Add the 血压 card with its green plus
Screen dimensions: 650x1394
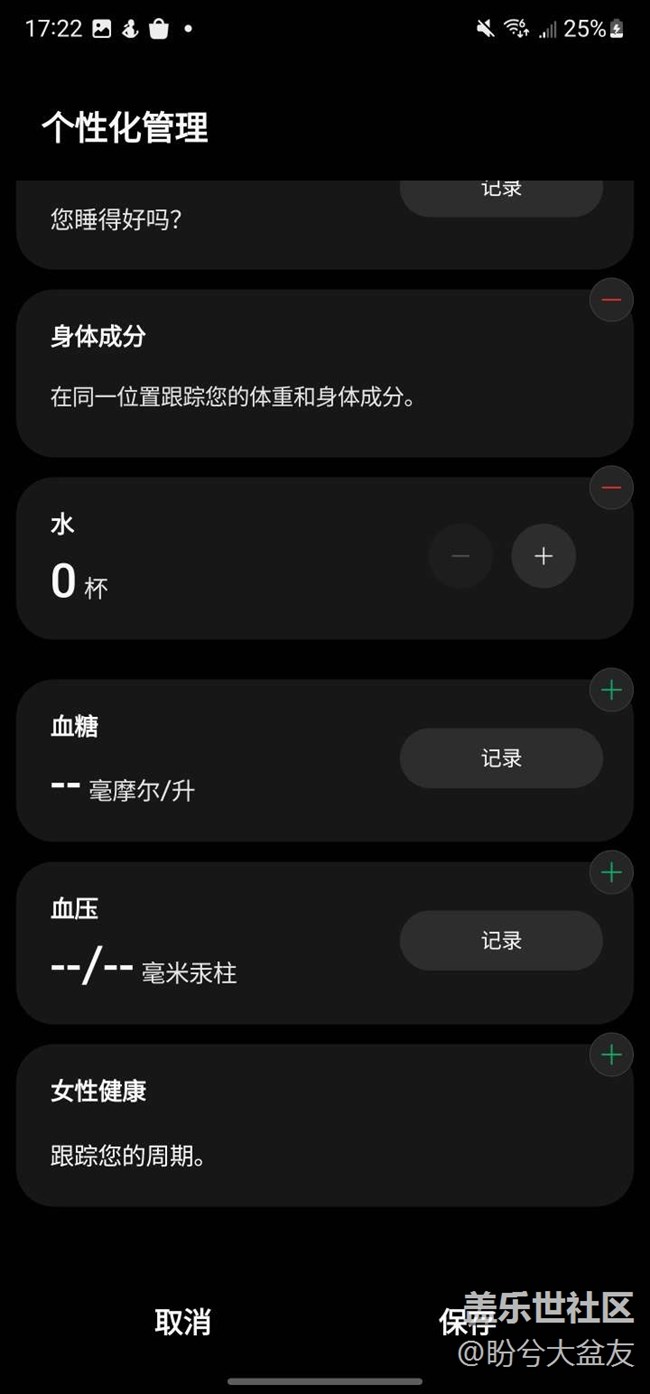click(x=611, y=873)
